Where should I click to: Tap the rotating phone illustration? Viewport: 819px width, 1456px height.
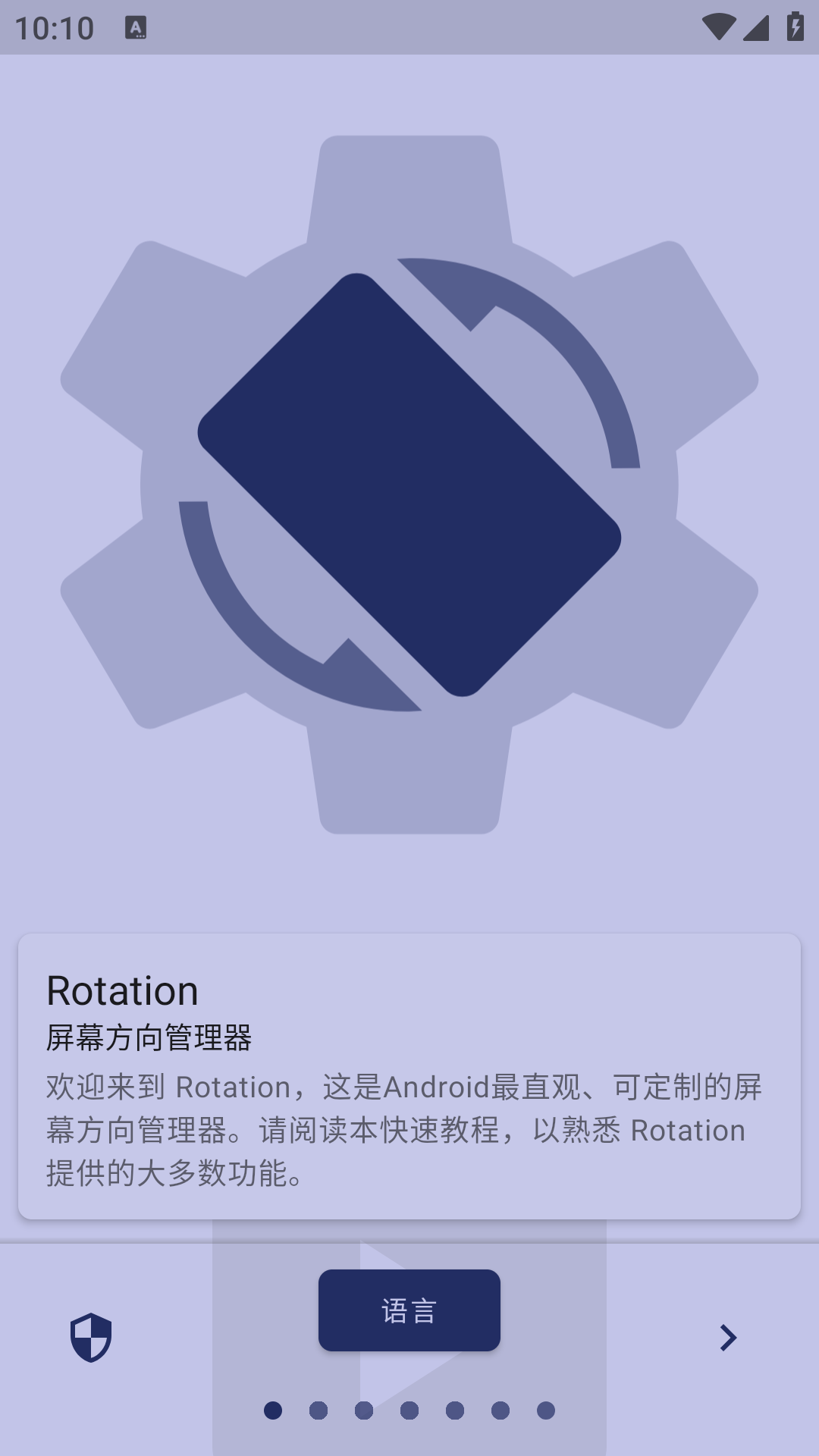coord(409,485)
